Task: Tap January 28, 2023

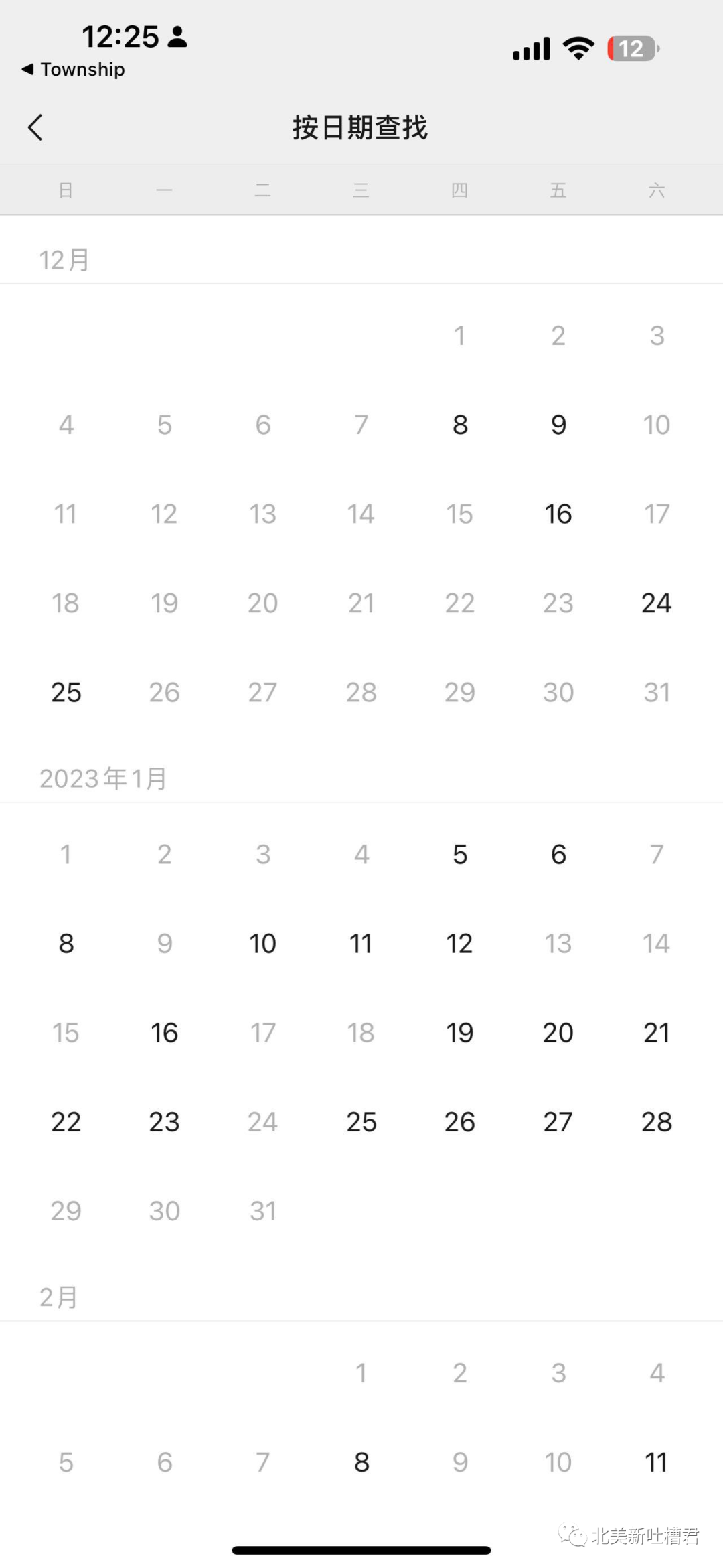Action: 656,1121
